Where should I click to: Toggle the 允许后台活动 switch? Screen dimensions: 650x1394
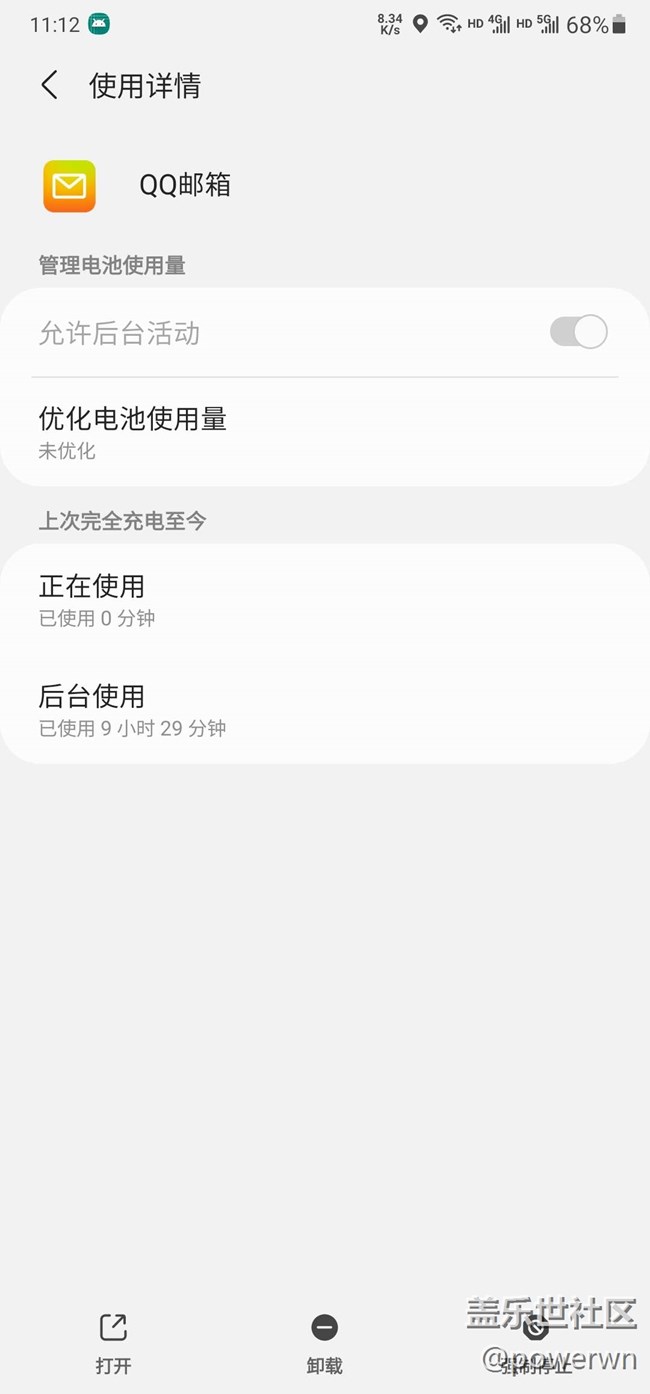pyautogui.click(x=578, y=332)
